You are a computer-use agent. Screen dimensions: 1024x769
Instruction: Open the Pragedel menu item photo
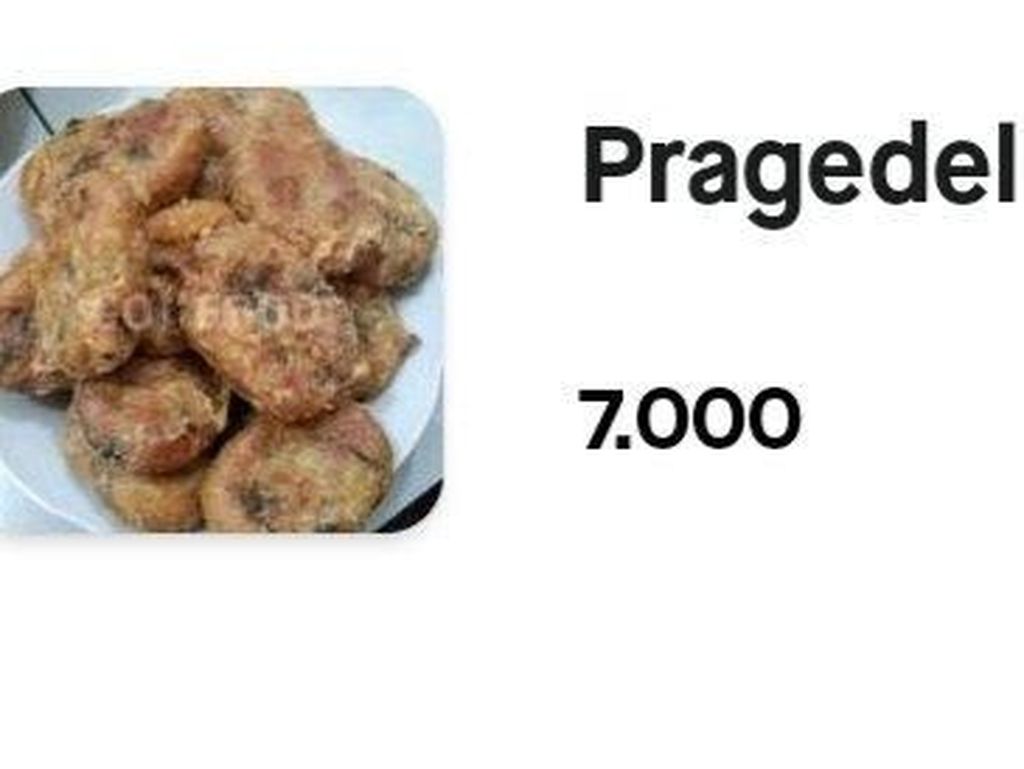click(220, 310)
